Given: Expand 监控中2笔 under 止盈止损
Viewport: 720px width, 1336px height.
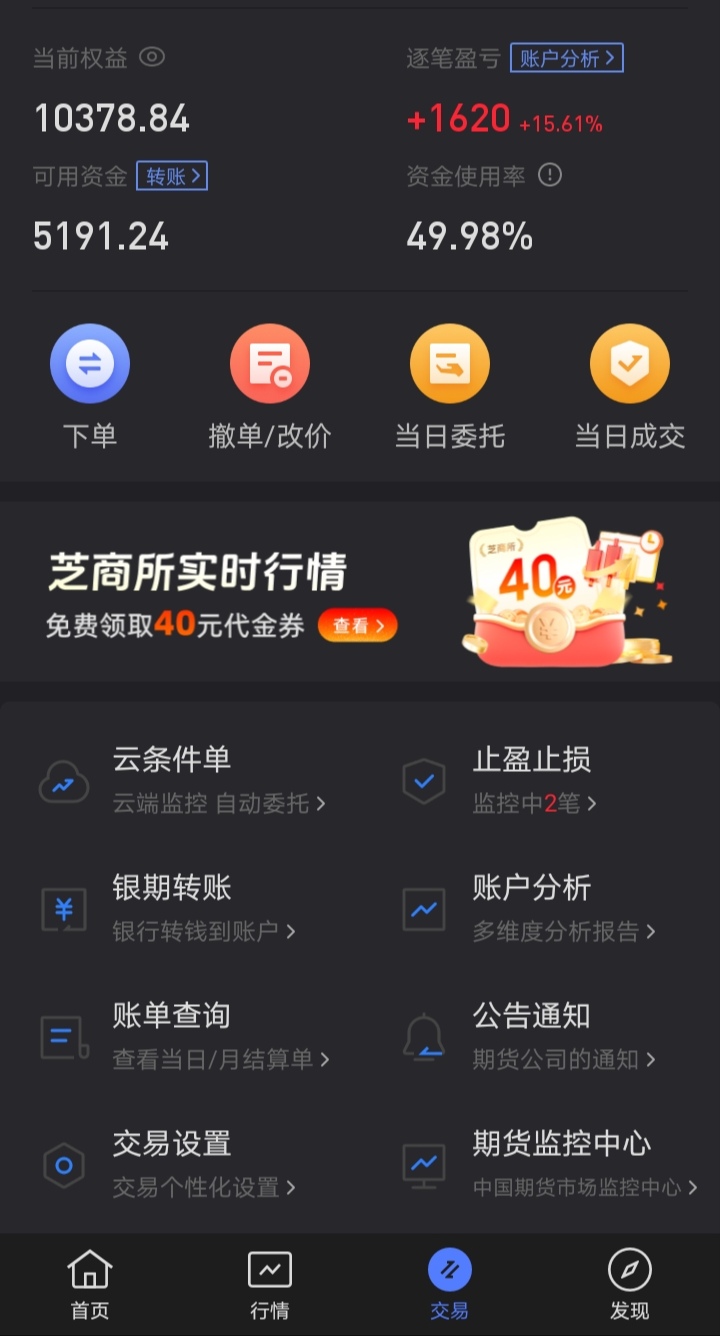Looking at the screenshot, I should pyautogui.click(x=531, y=803).
